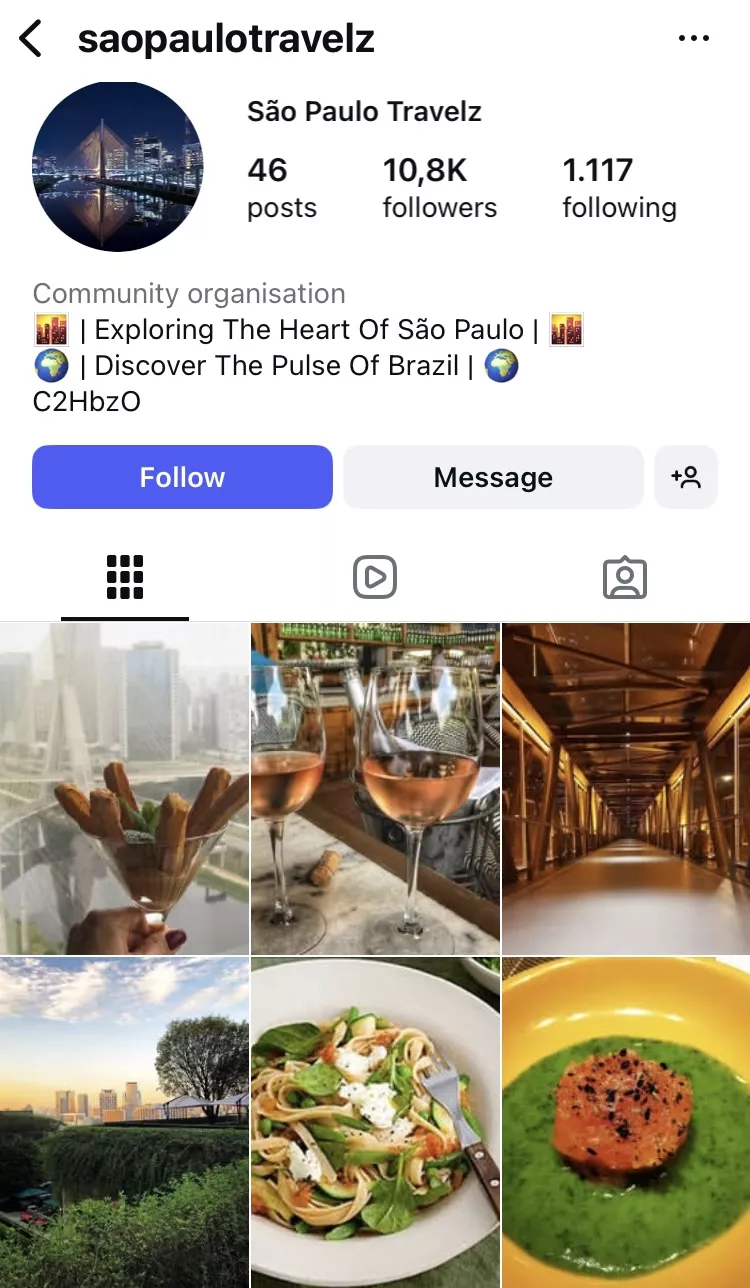Message this account
Viewport: 750px width, 1288px height.
point(493,477)
